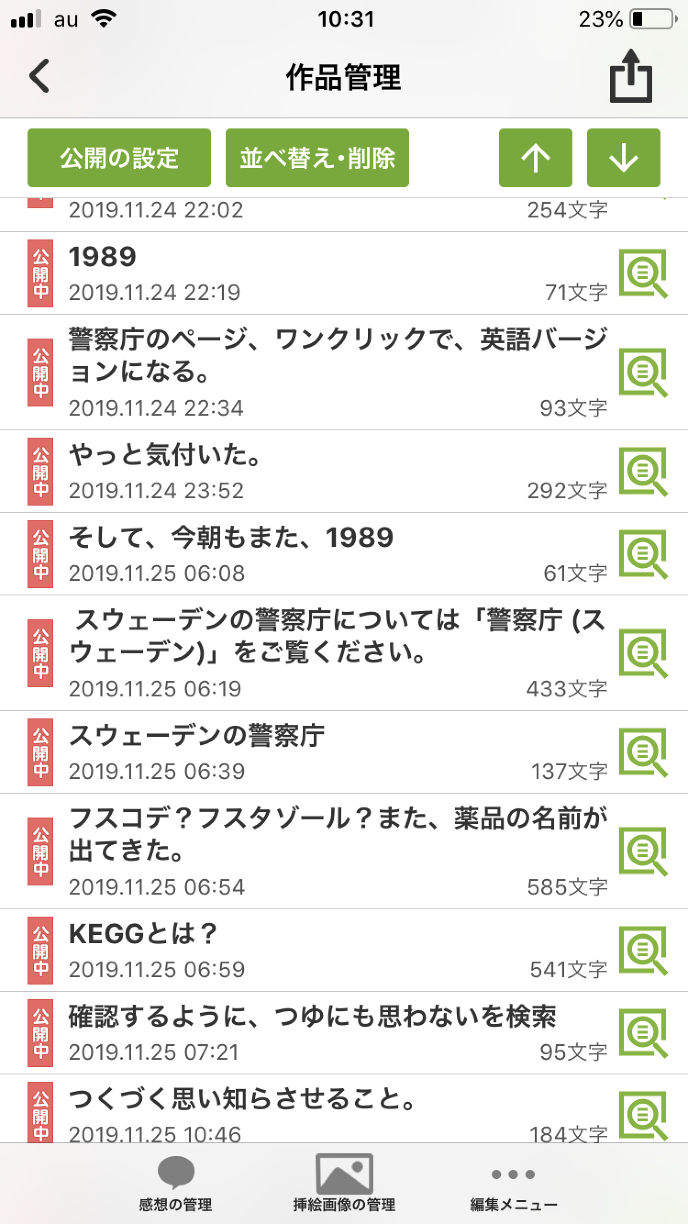This screenshot has width=688, height=1224.
Task: Open 確認するように、つゆにも思わないを検索
Action: [x=312, y=1033]
